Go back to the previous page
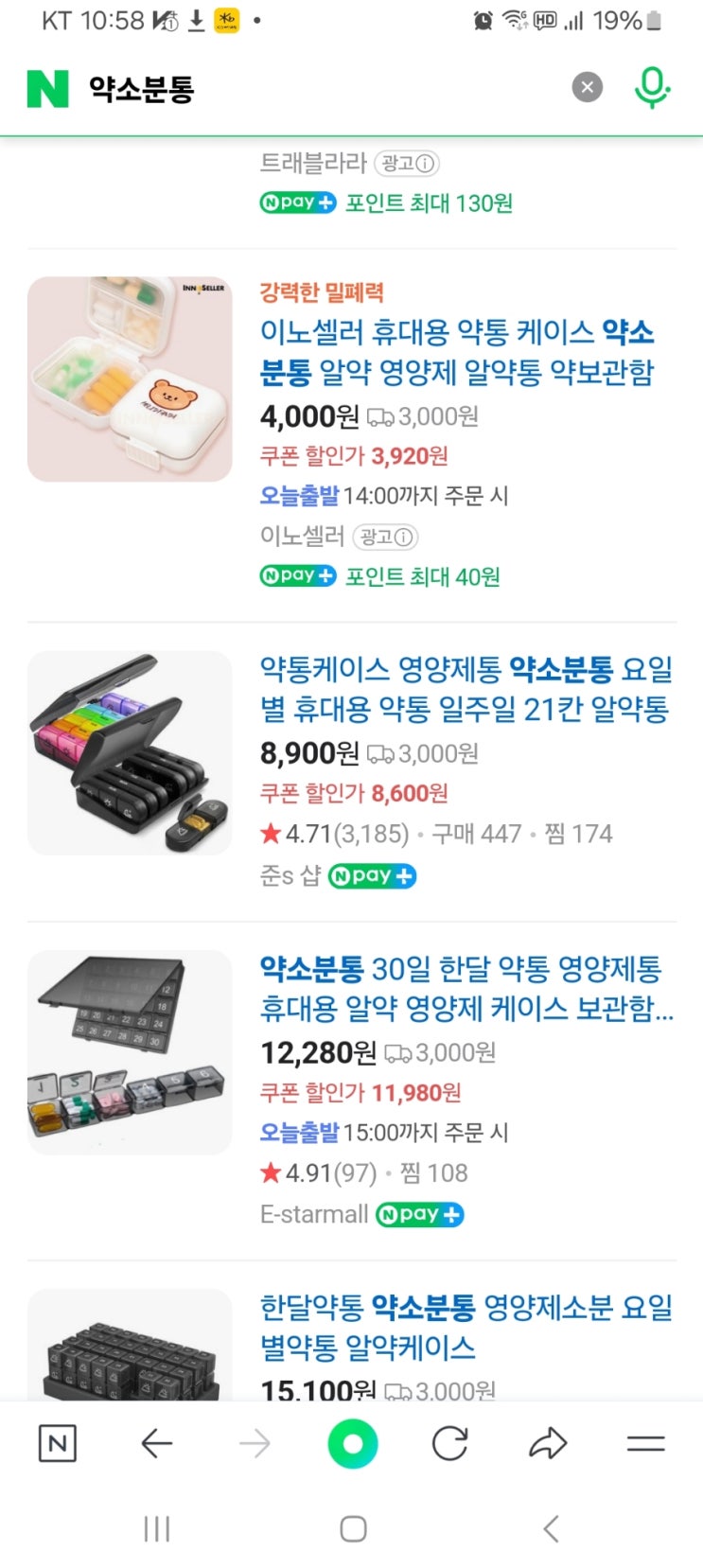This screenshot has height=1568, width=703. tap(156, 1443)
